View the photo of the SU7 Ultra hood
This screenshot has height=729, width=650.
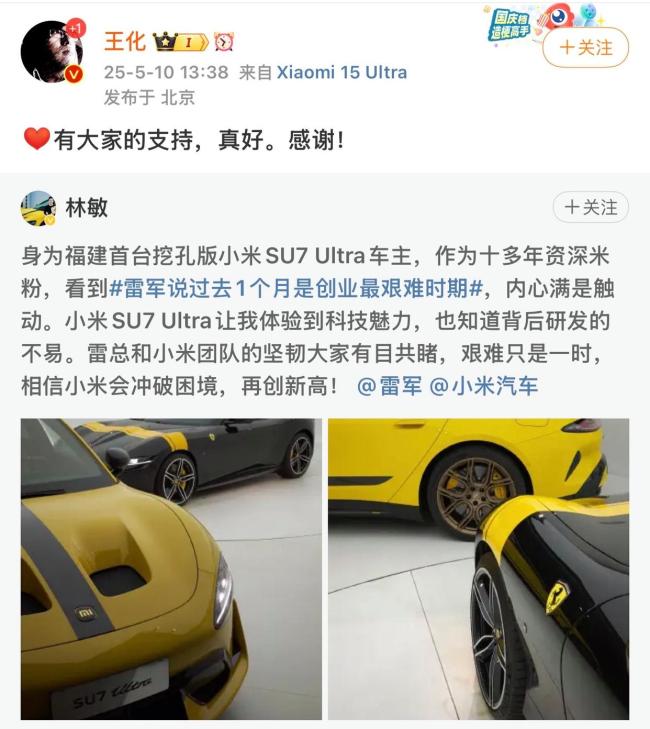(x=171, y=568)
